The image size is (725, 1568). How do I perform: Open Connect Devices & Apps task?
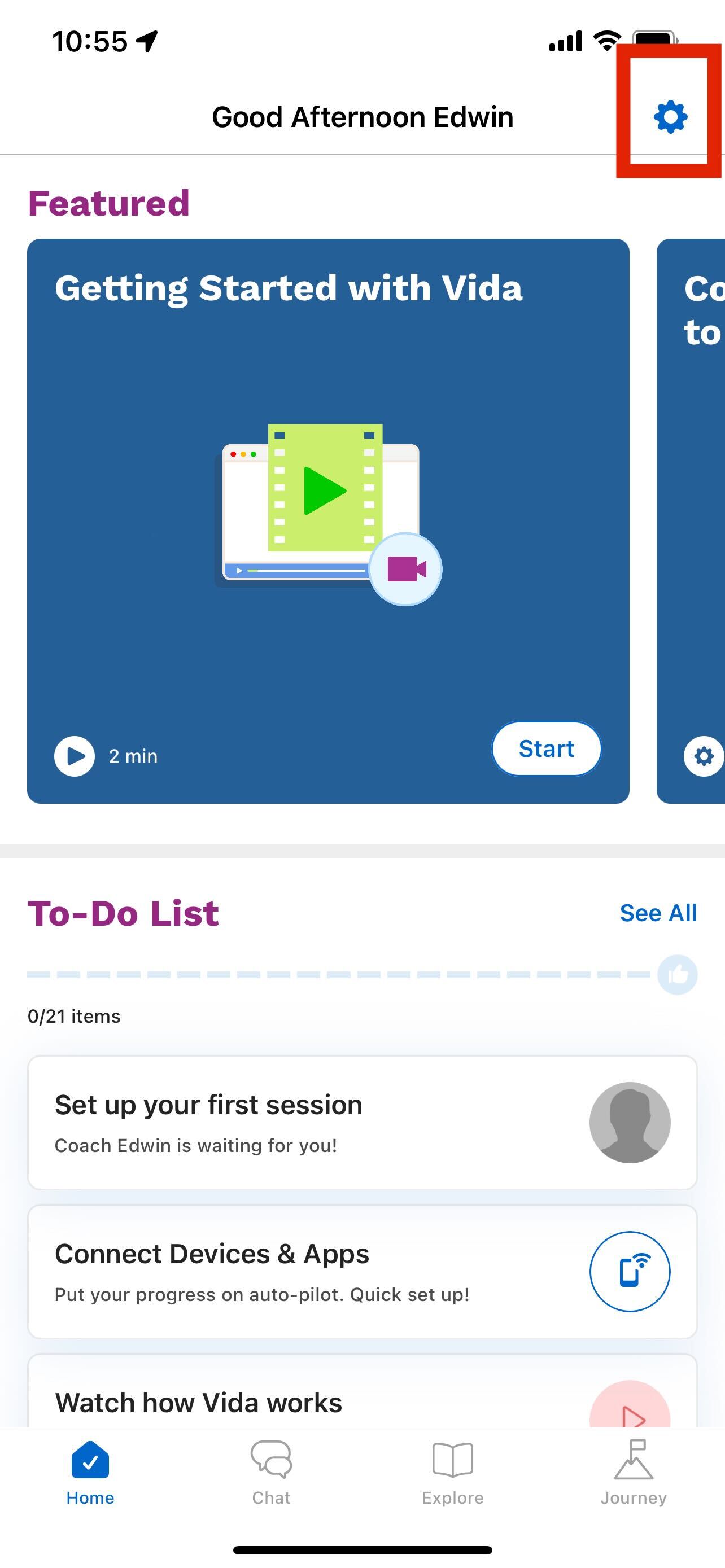(x=362, y=1272)
